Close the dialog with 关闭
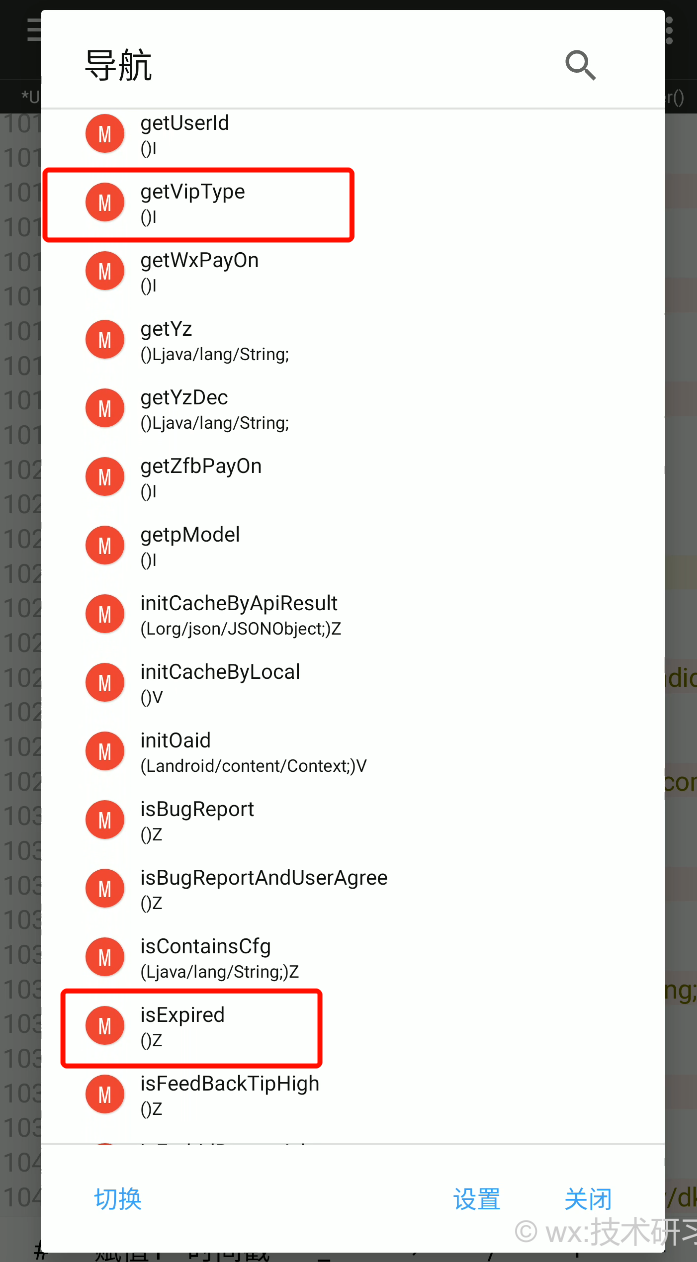The height and width of the screenshot is (1262, 697). (588, 1199)
